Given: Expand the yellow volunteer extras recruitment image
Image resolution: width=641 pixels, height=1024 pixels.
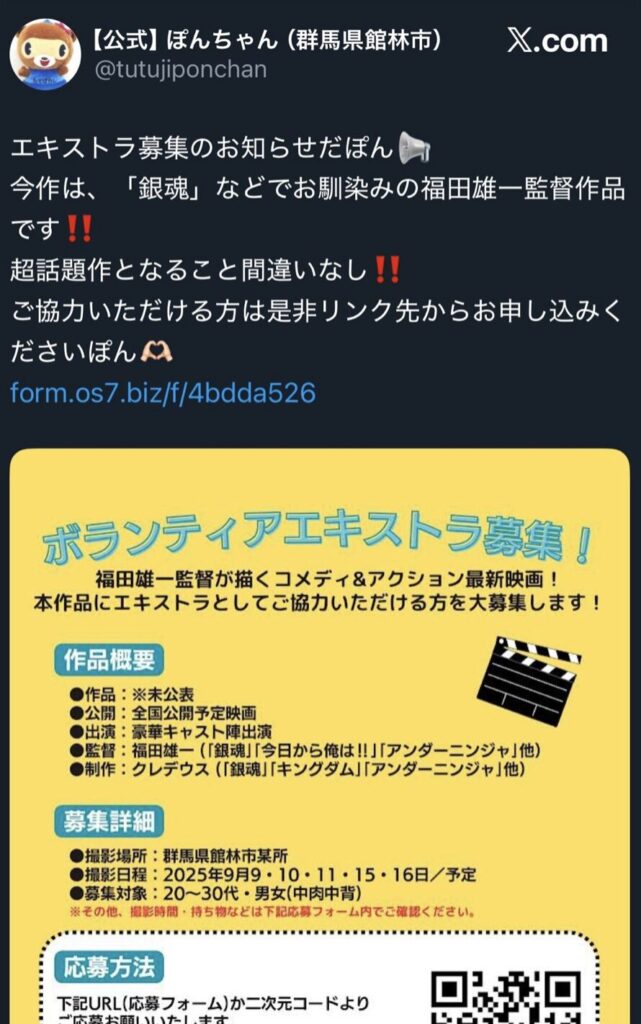Looking at the screenshot, I should coord(320,730).
